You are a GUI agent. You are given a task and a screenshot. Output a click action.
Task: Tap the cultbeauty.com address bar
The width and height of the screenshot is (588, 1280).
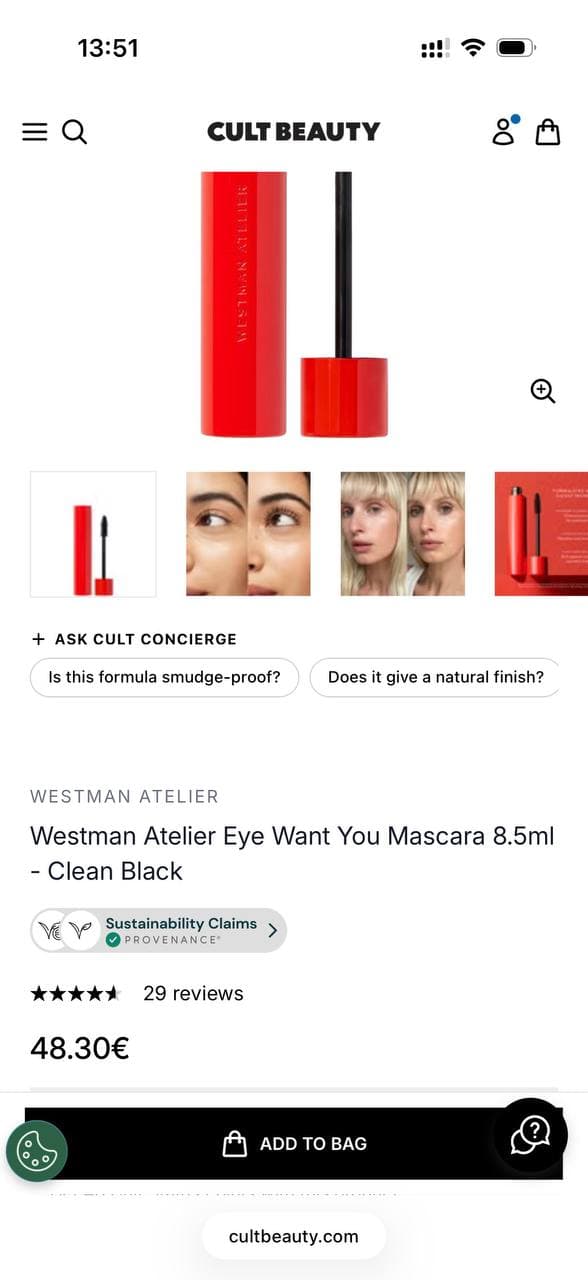(294, 1236)
